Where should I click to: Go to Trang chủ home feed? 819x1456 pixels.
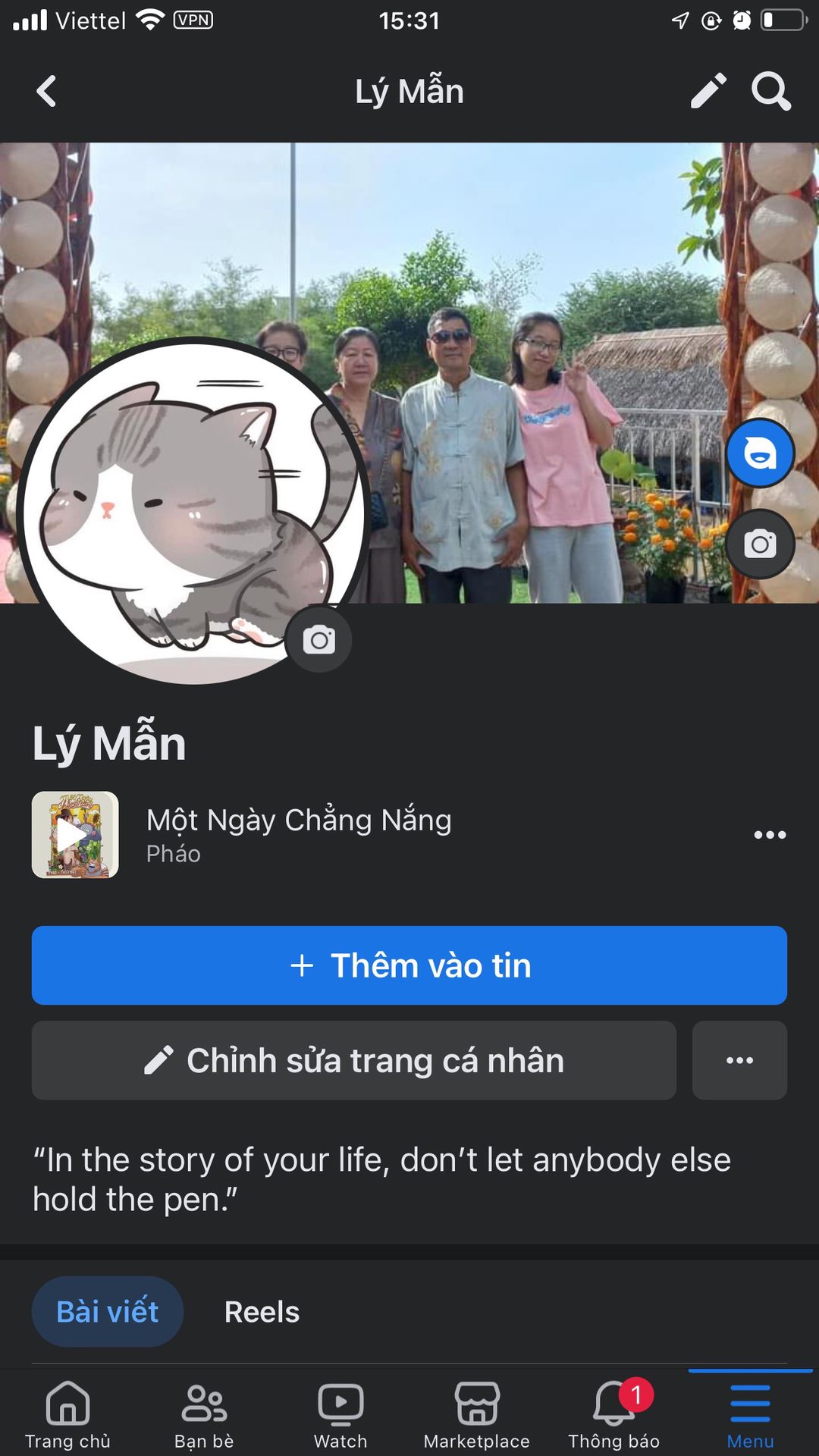[x=68, y=1414]
